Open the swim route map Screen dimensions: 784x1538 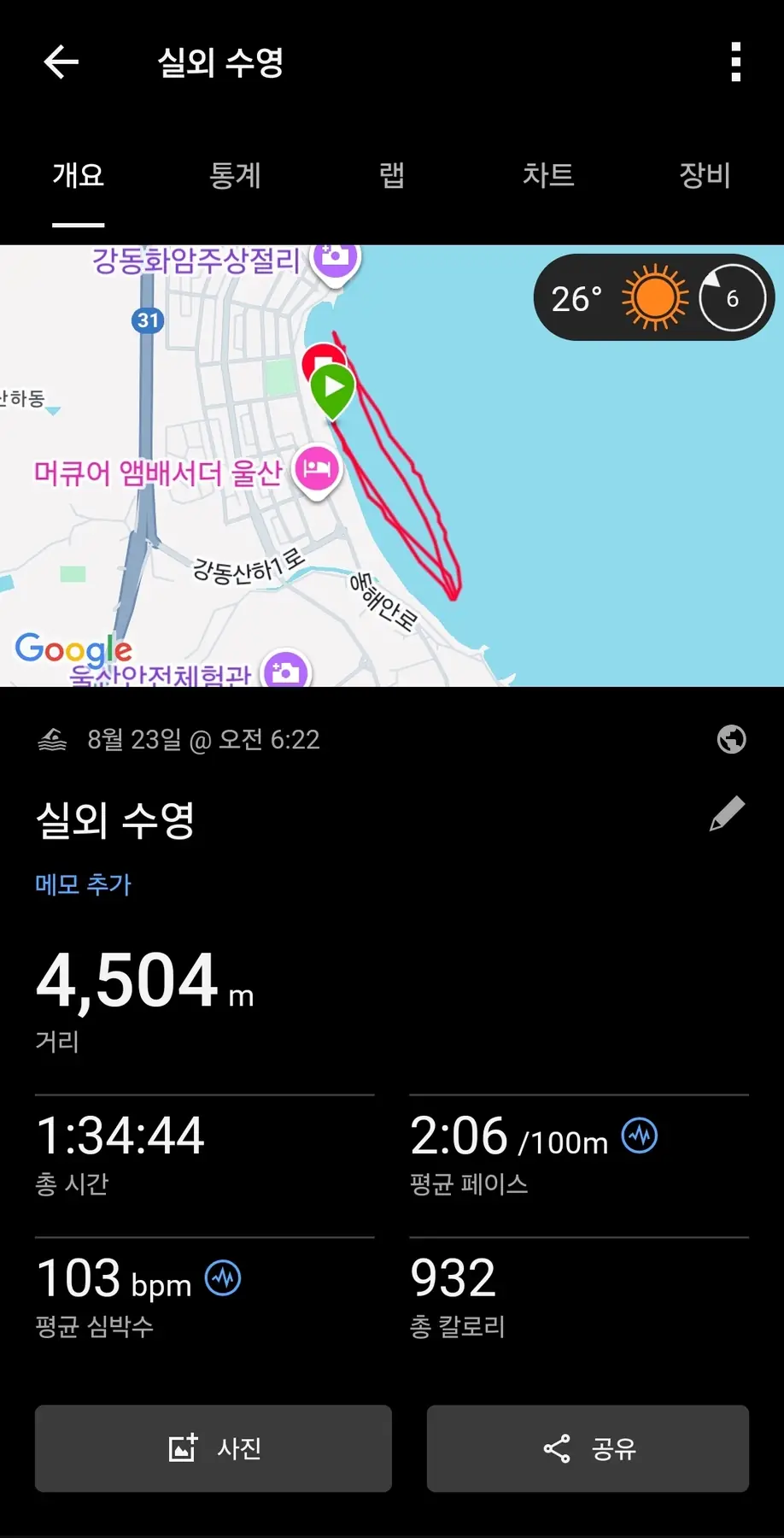coord(393,513)
